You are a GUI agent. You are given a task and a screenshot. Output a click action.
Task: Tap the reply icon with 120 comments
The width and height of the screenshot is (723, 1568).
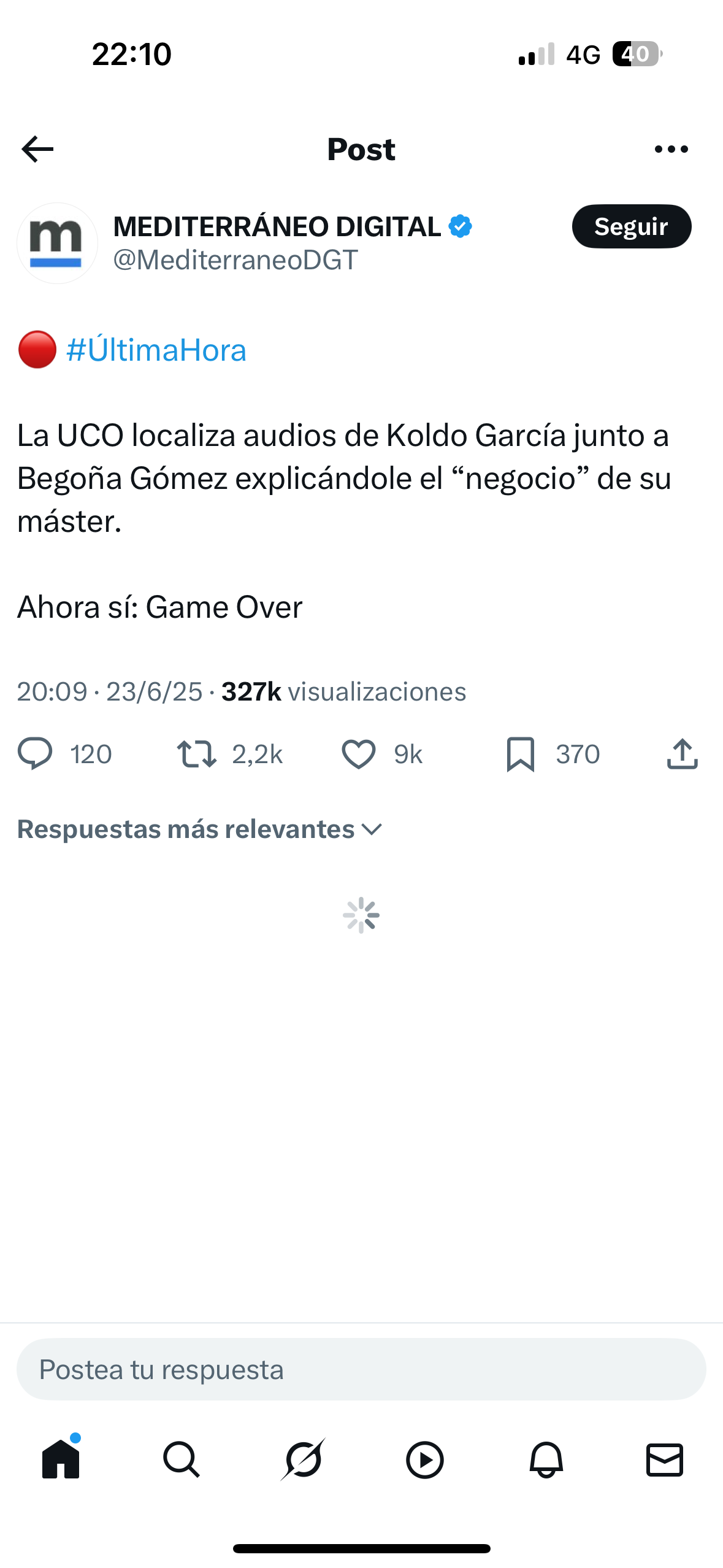(35, 754)
